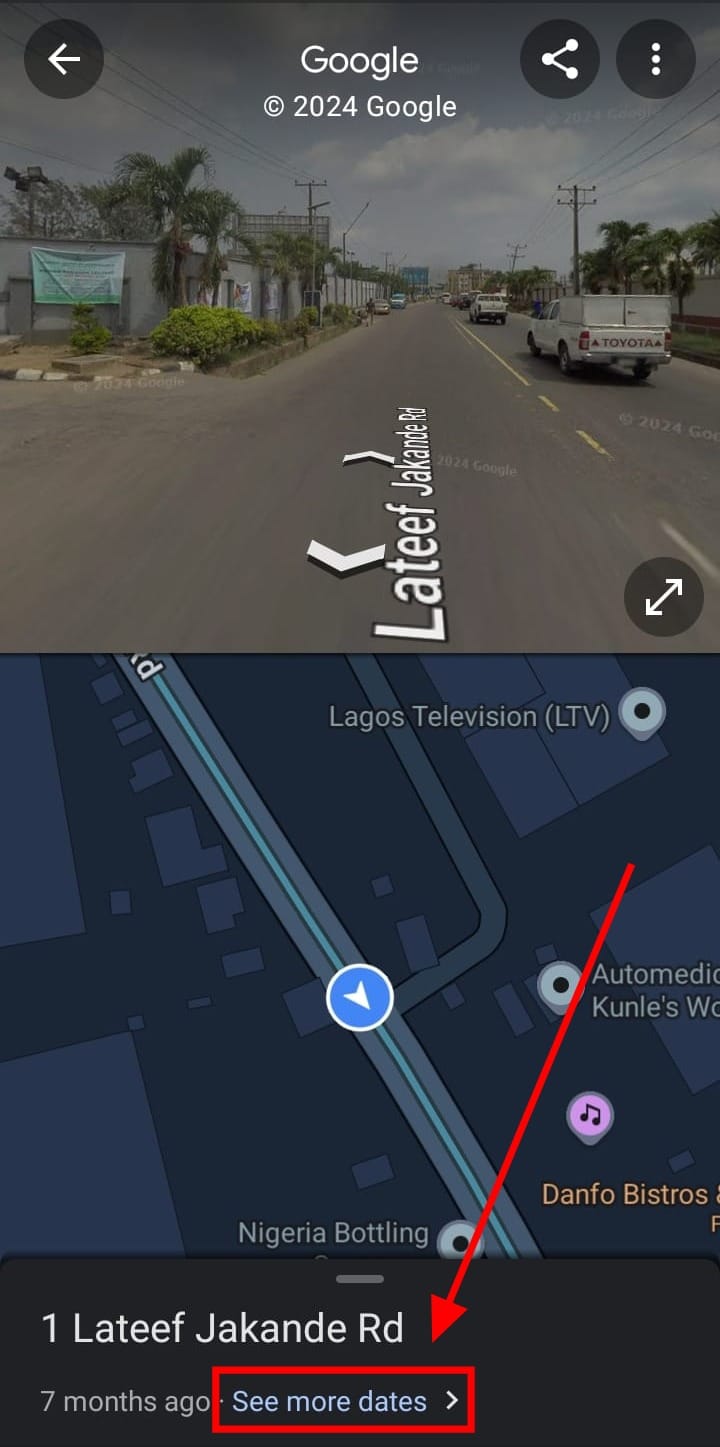Viewport: 720px width, 1447px height.
Task: Open the Danfo Bistros music venue pin
Action: (591, 1115)
